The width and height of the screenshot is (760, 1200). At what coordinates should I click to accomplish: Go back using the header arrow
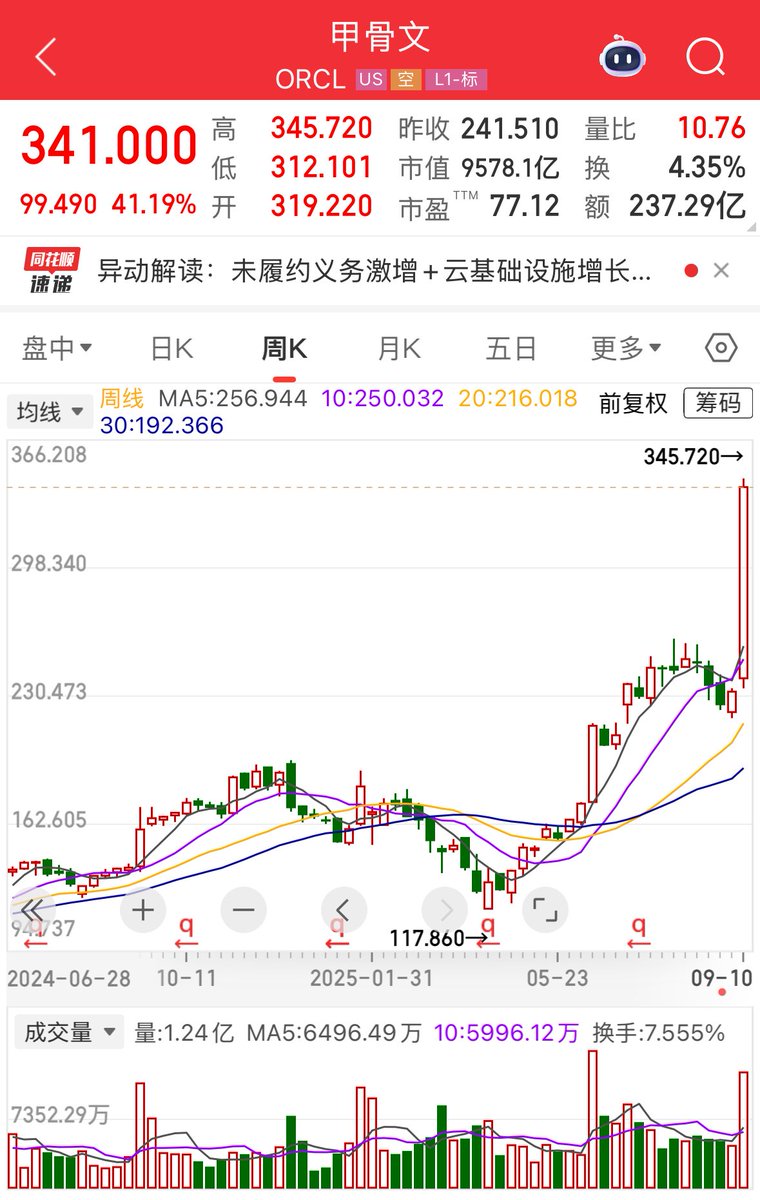[x=46, y=57]
